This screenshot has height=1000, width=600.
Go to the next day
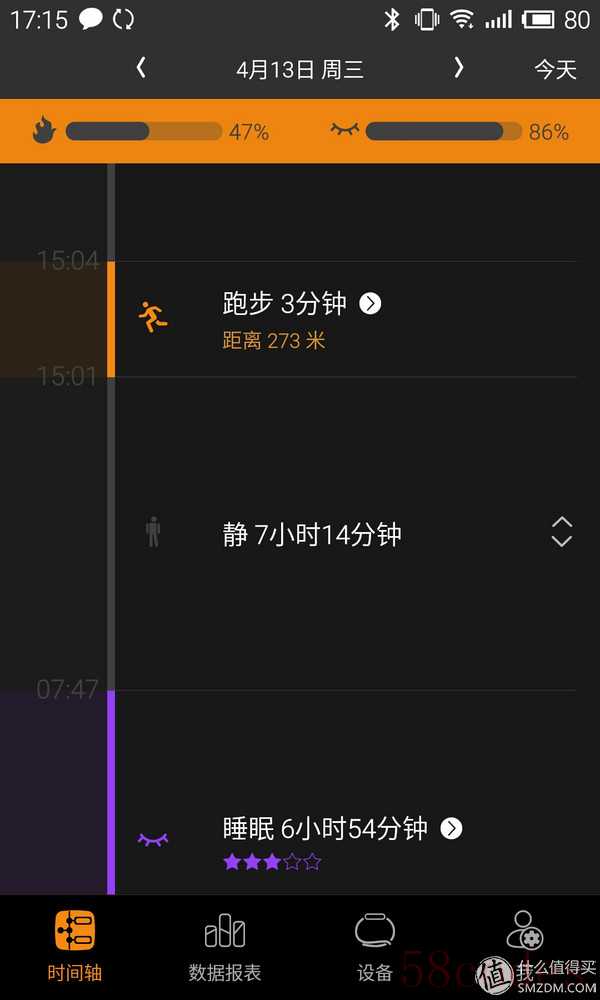[x=458, y=68]
